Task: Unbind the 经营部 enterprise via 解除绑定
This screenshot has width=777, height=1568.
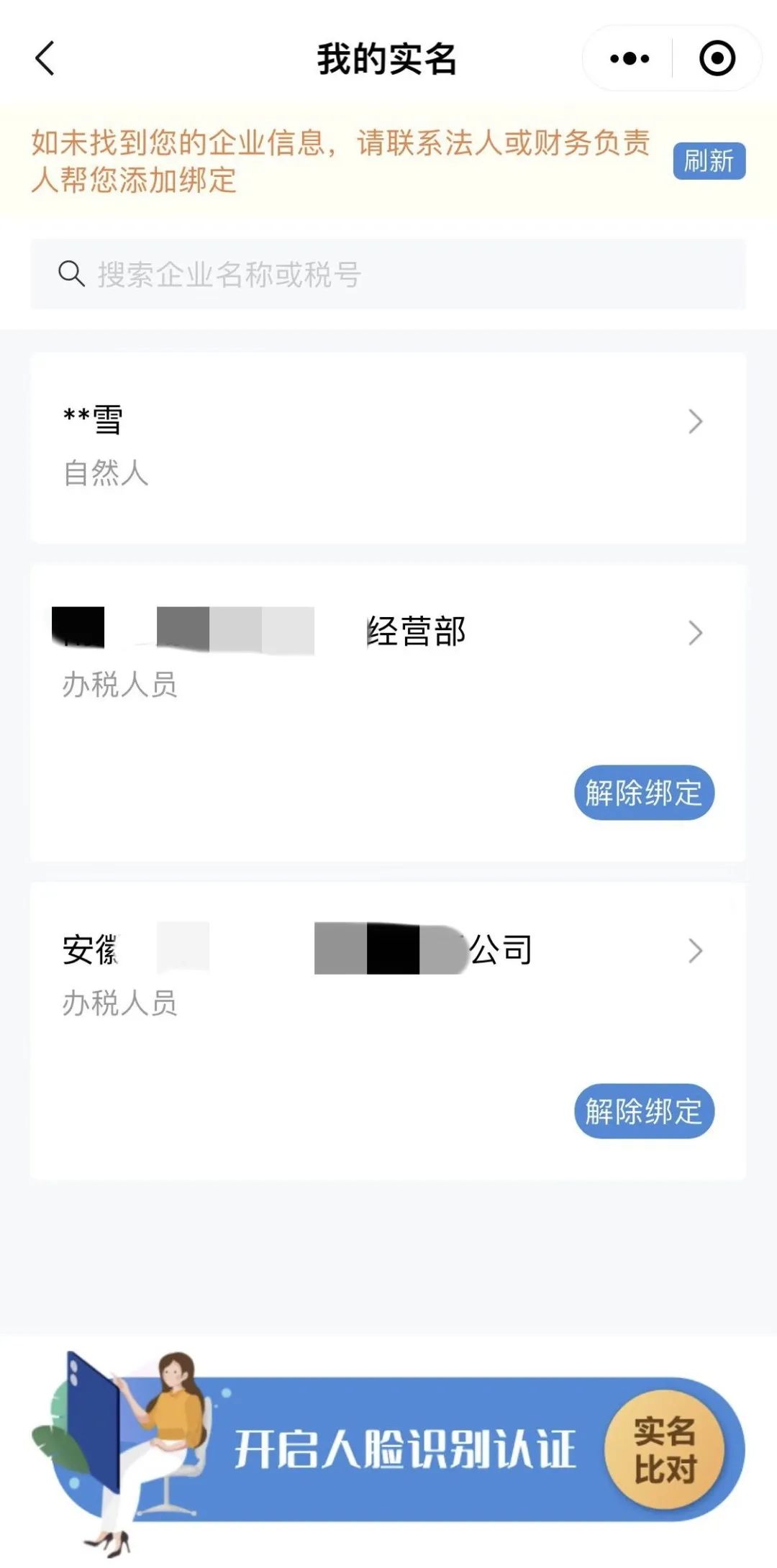Action: pyautogui.click(x=644, y=793)
